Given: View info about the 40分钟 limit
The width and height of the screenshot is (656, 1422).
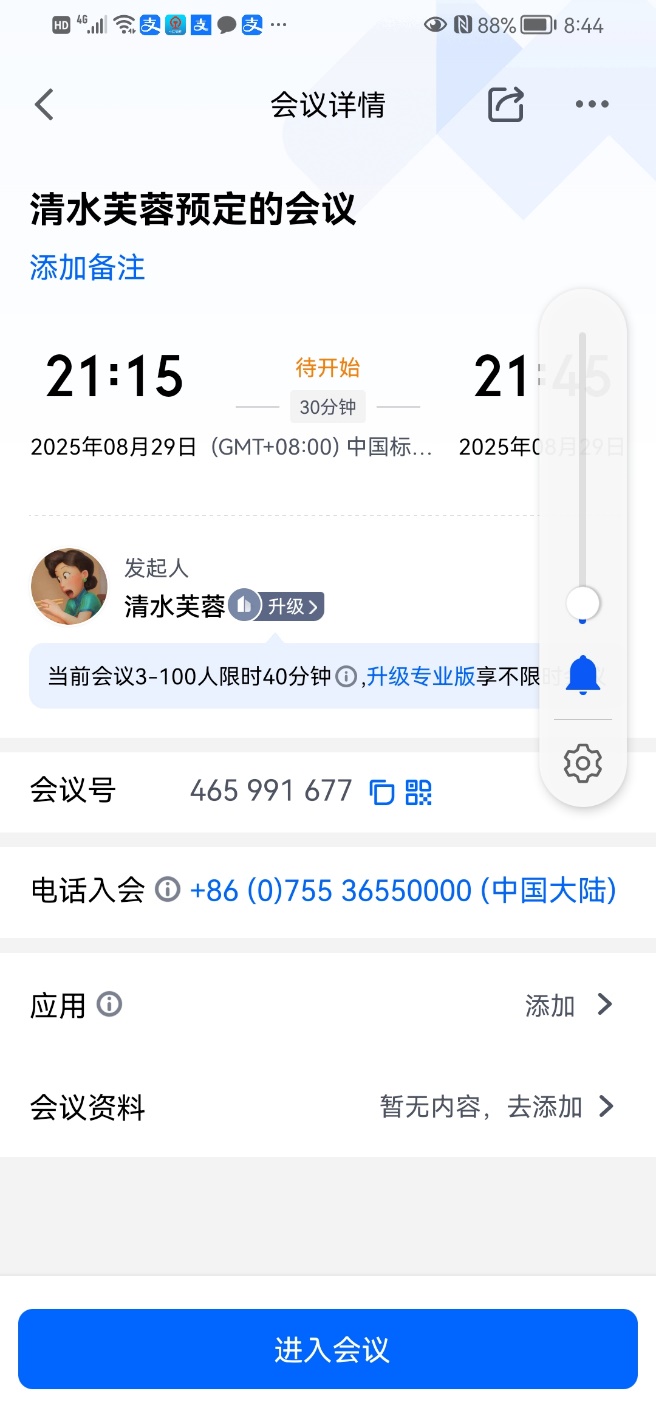Looking at the screenshot, I should [x=346, y=677].
